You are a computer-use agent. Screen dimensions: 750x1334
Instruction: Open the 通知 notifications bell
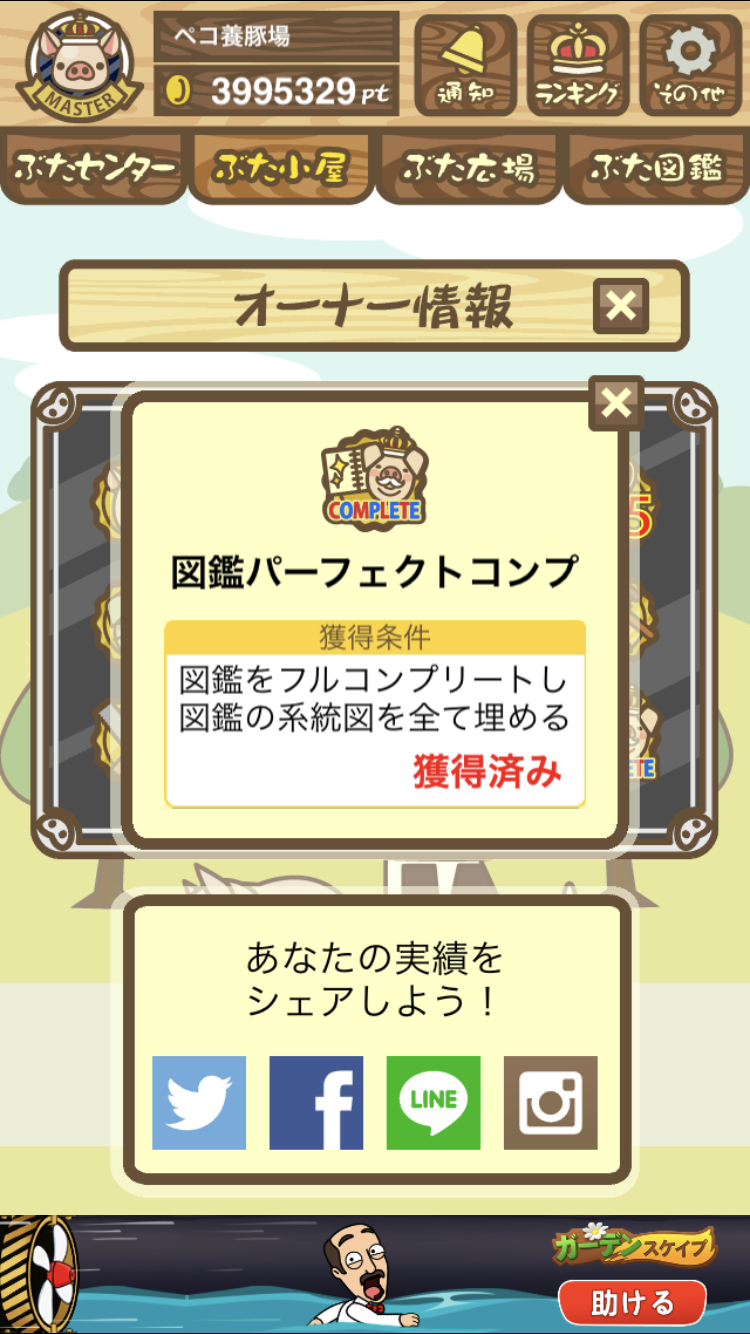(x=465, y=65)
